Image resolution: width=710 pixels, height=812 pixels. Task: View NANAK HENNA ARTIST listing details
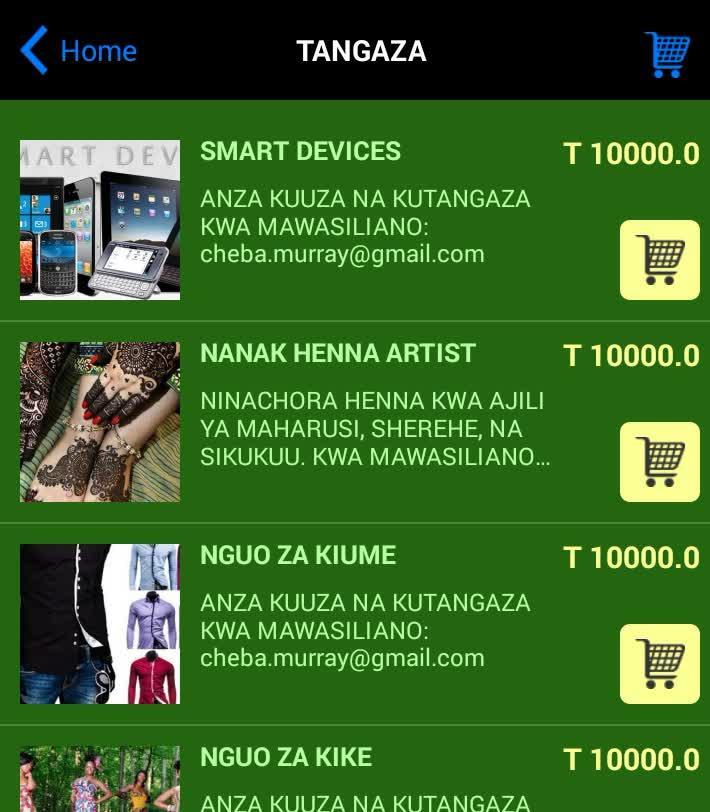pos(337,354)
